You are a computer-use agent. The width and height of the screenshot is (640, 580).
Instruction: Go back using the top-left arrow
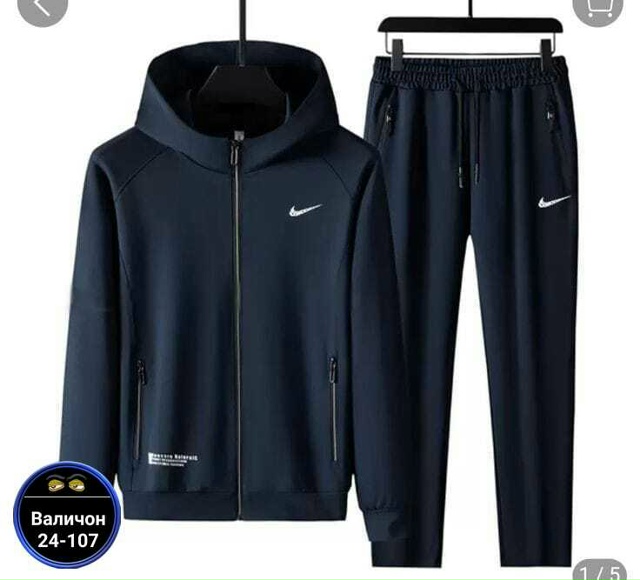tap(39, 7)
